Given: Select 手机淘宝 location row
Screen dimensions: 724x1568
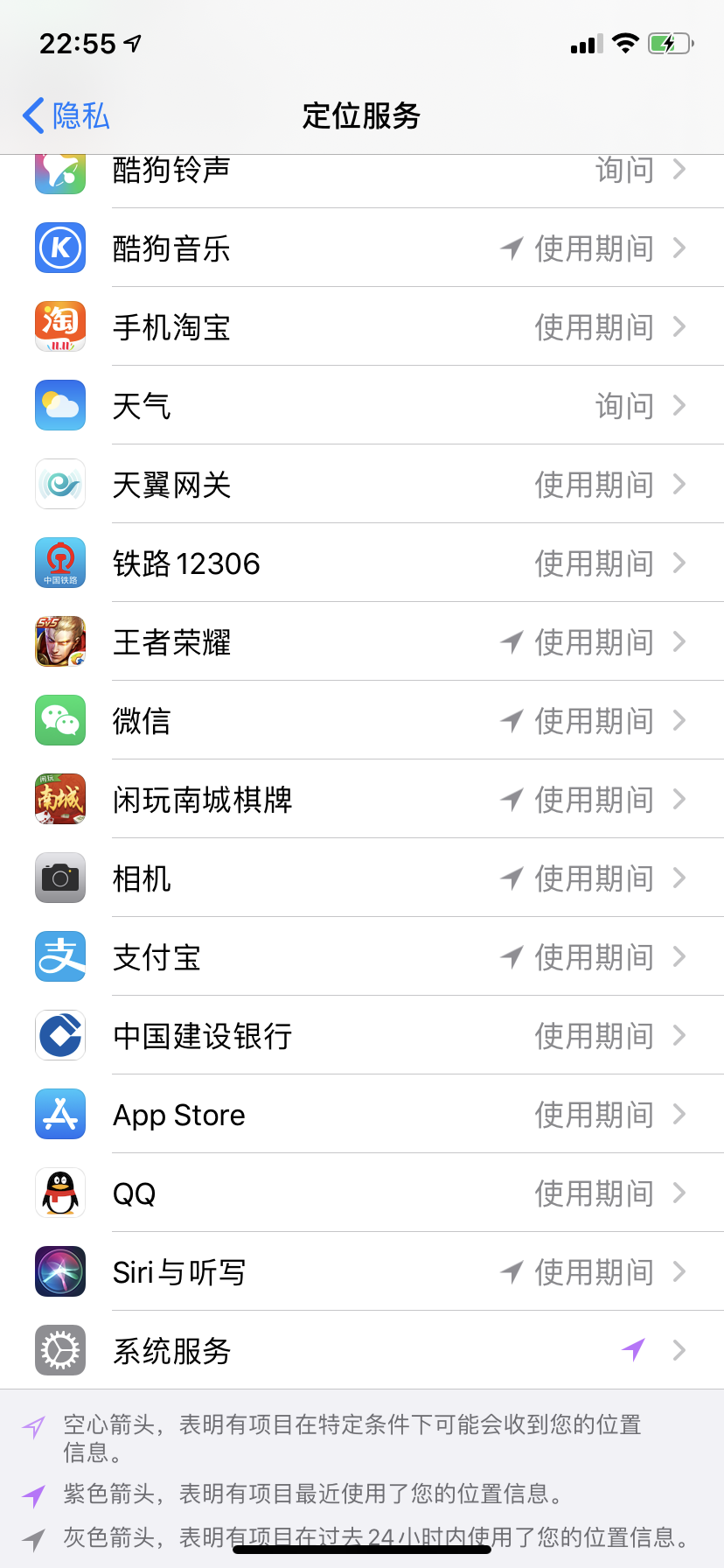Looking at the screenshot, I should 362,327.
